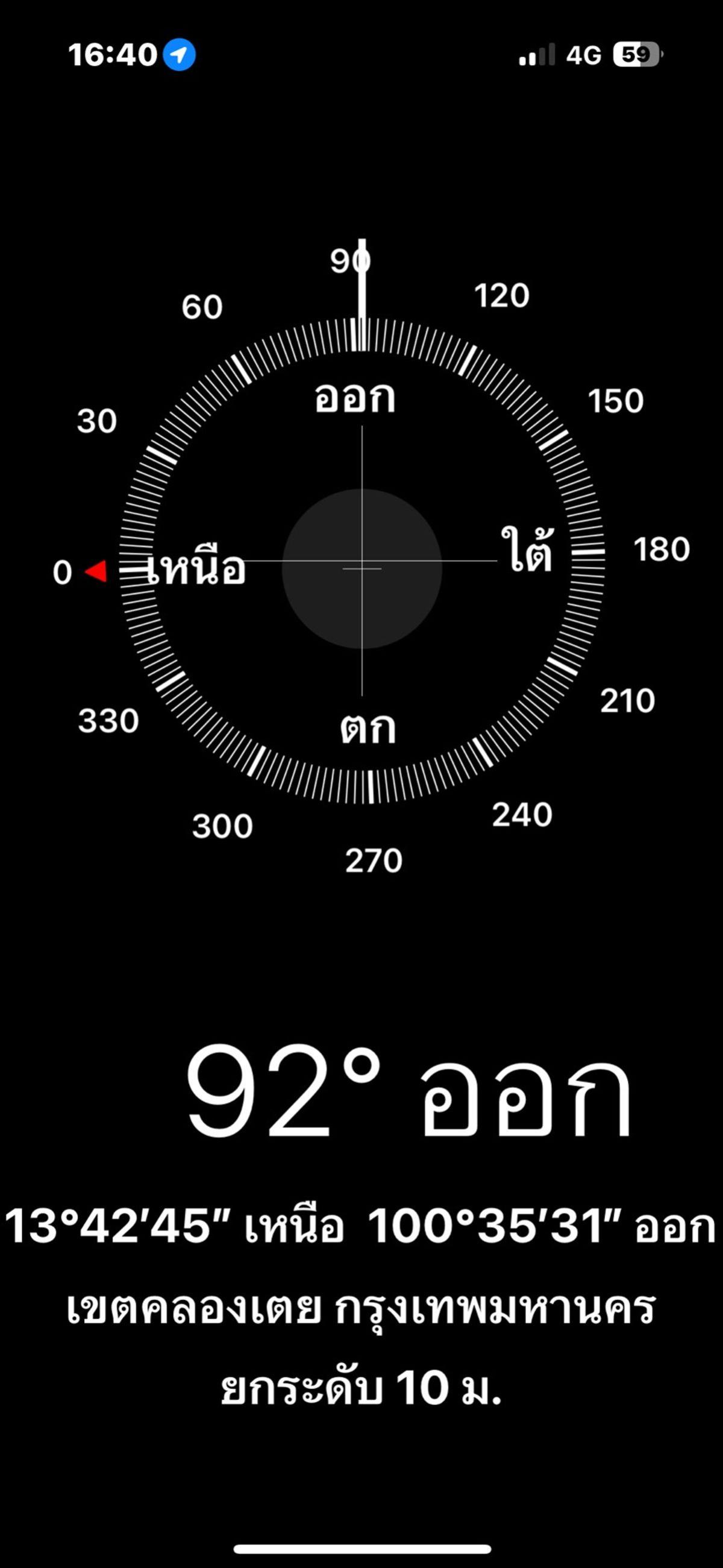Tap the compass dial to lock heading
The width and height of the screenshot is (723, 1568).
coord(361,568)
